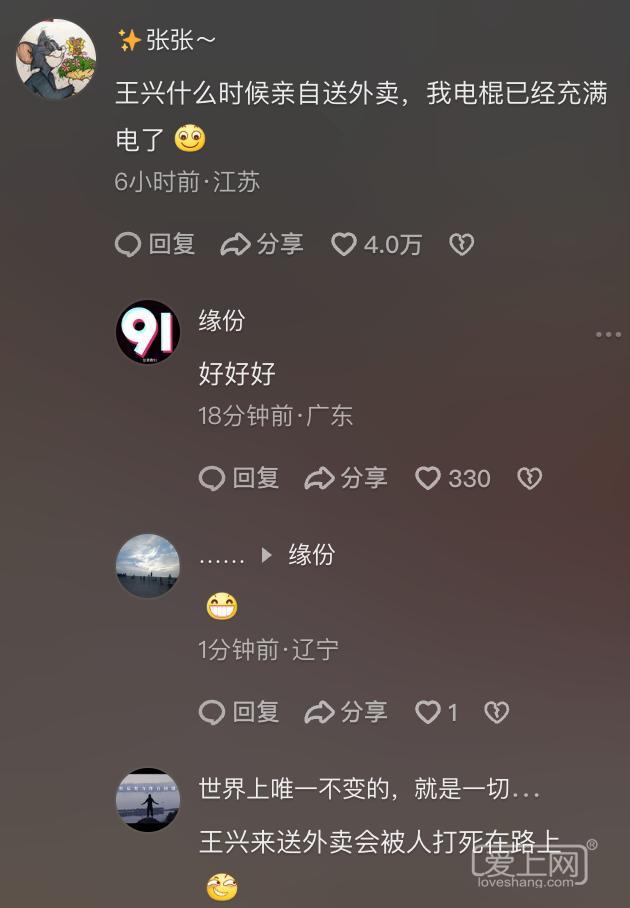Image resolution: width=630 pixels, height=908 pixels.
Task: Reply to 缘份's 好好好 comment
Action: (239, 478)
